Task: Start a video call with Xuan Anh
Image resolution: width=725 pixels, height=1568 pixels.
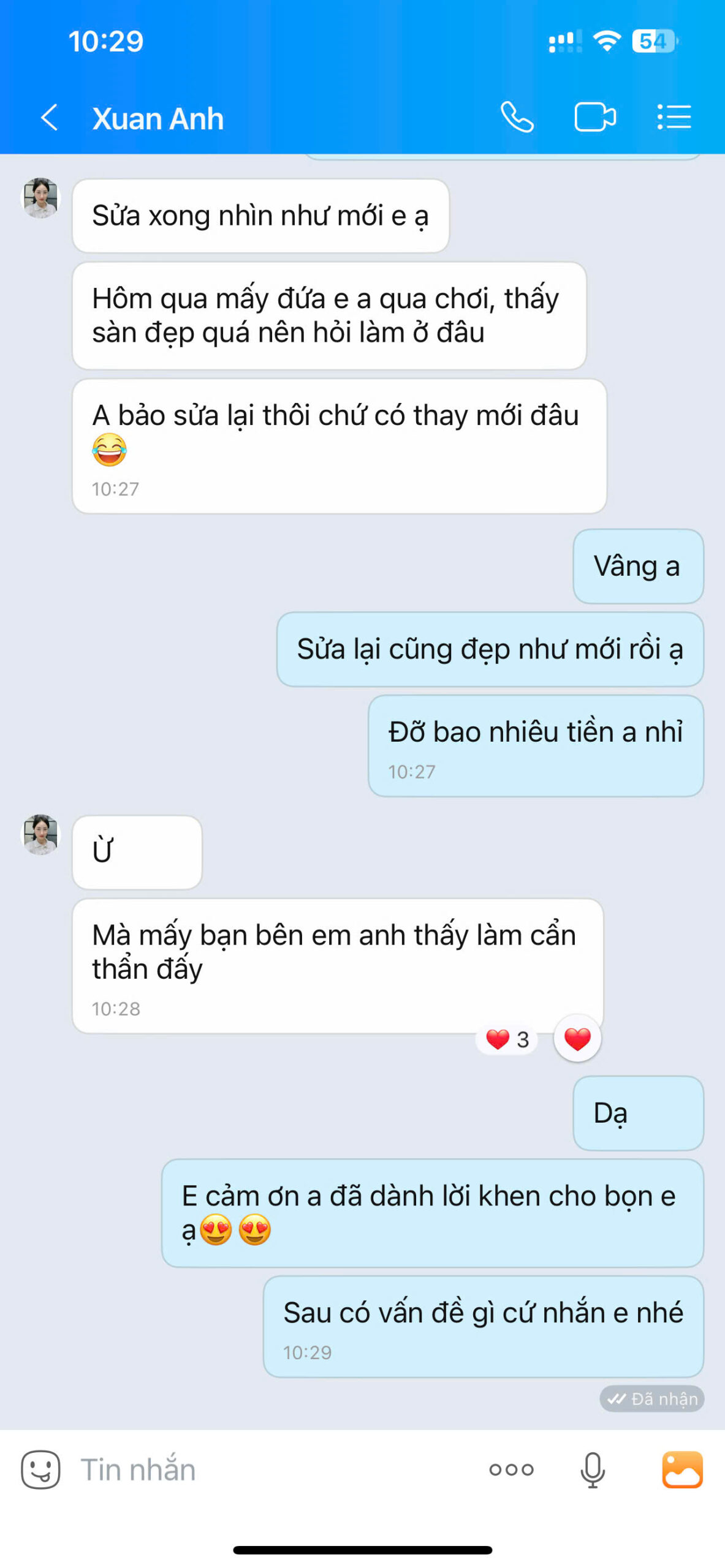Action: (x=594, y=117)
